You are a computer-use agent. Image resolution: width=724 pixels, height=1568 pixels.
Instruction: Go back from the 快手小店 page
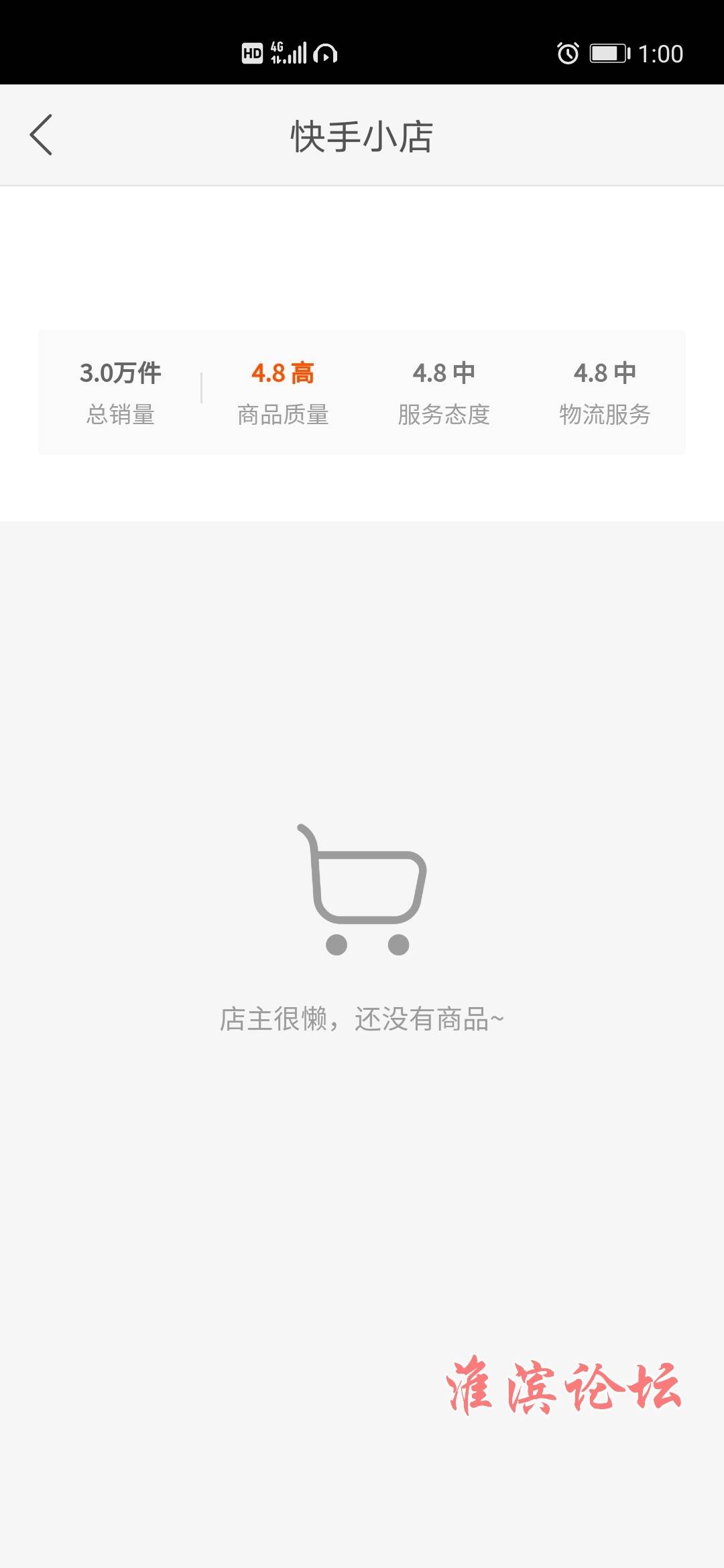coord(41,135)
